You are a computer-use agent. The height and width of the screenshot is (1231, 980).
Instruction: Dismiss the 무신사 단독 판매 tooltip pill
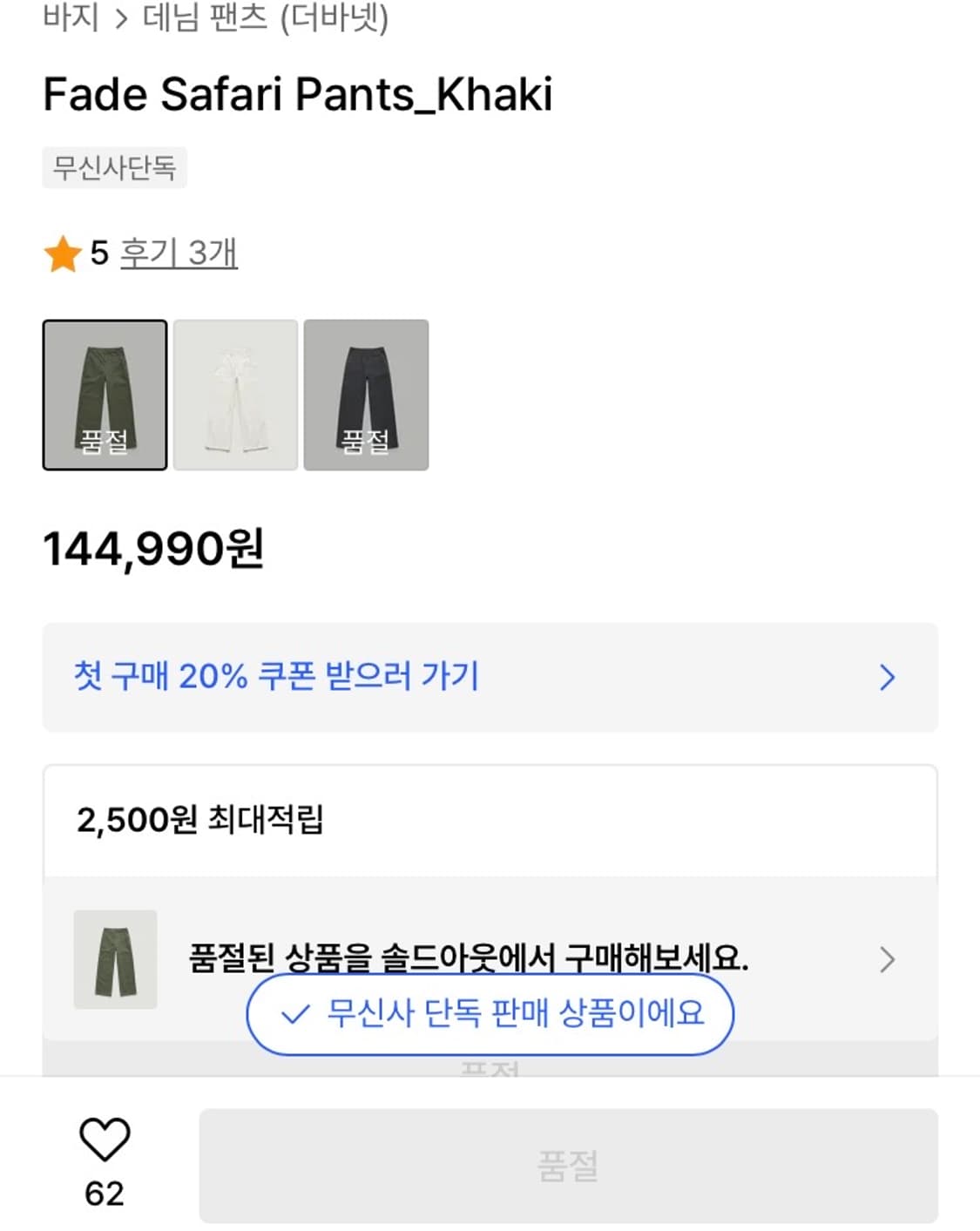click(x=490, y=1013)
